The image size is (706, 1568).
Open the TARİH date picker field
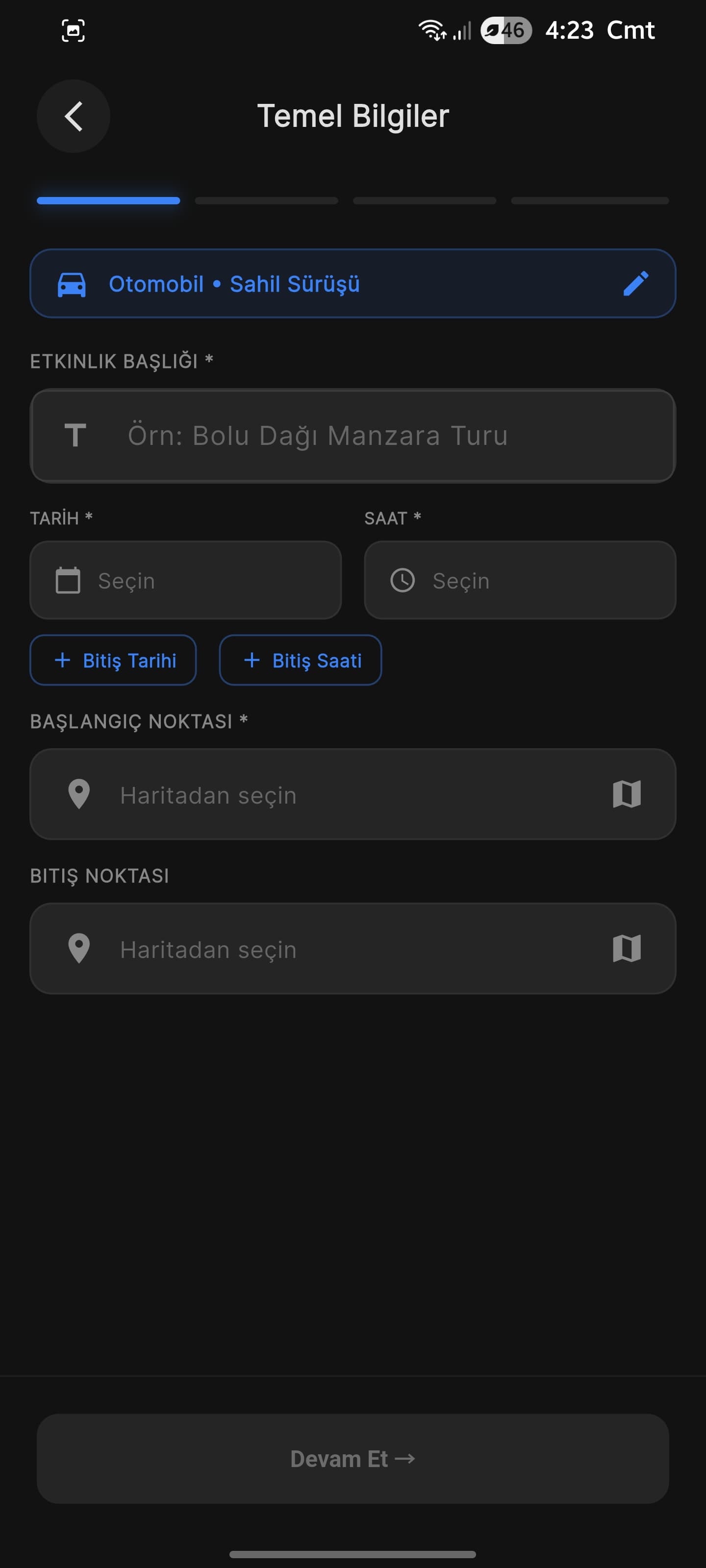[185, 580]
